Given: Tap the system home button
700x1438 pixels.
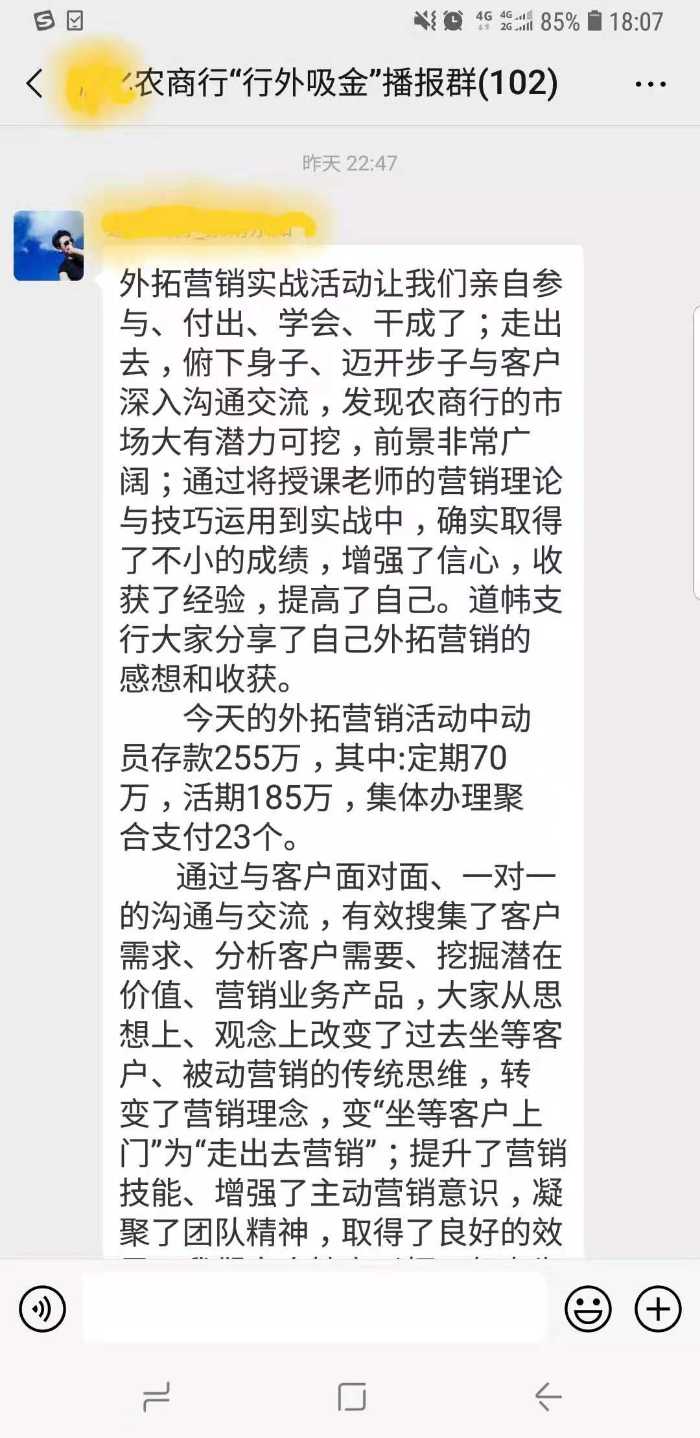Looking at the screenshot, I should point(351,1396).
